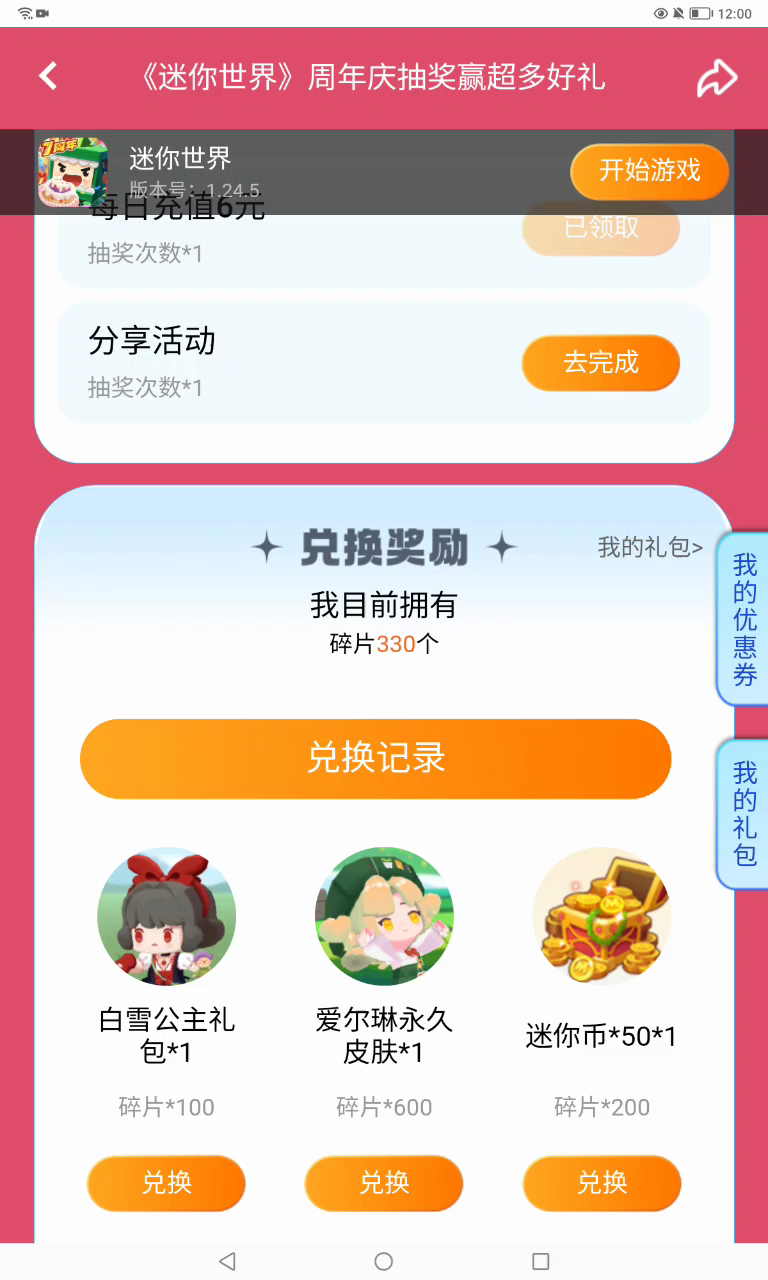
Task: Open the 我的礼包 side tab
Action: pyautogui.click(x=744, y=814)
